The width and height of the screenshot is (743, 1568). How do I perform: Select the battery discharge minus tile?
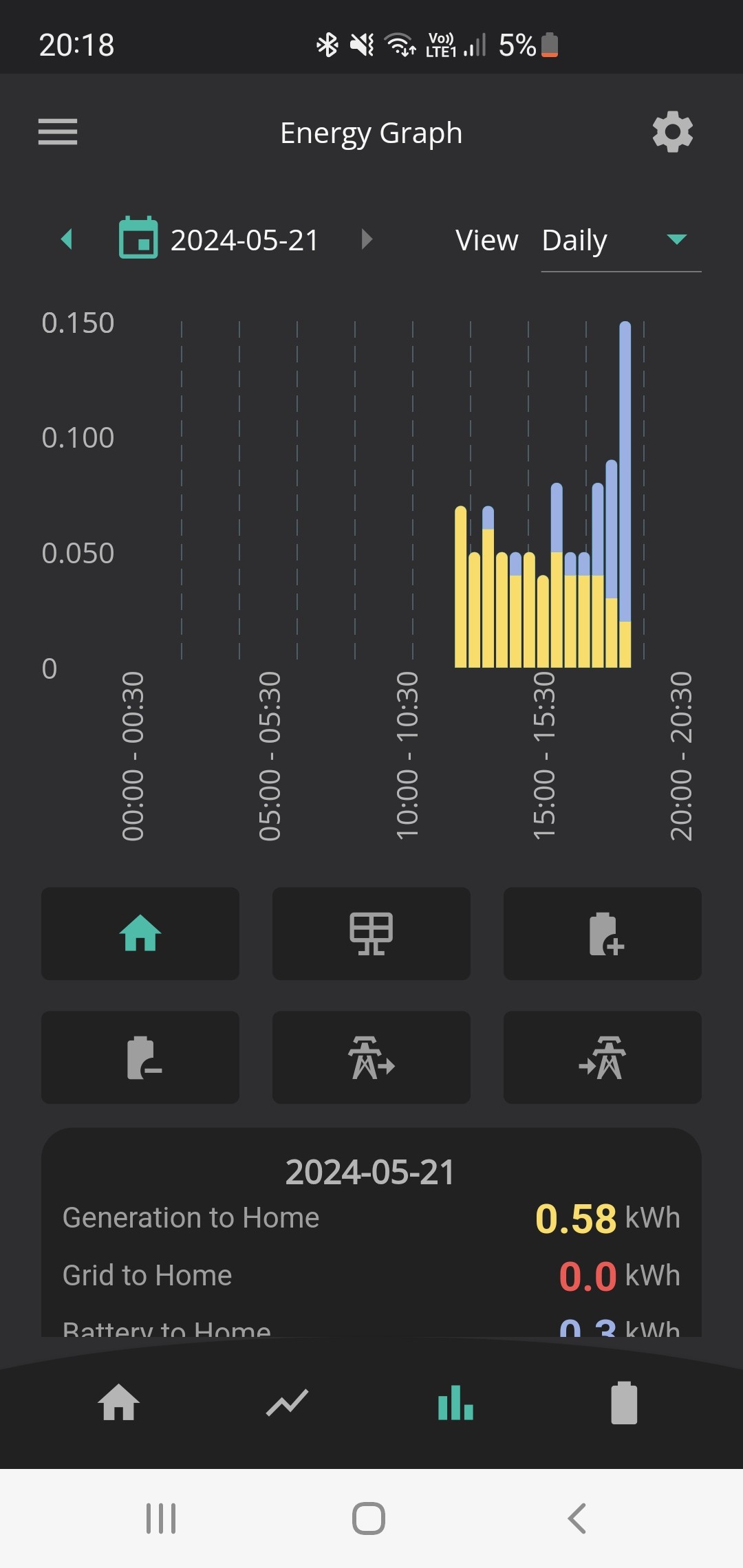point(140,1057)
